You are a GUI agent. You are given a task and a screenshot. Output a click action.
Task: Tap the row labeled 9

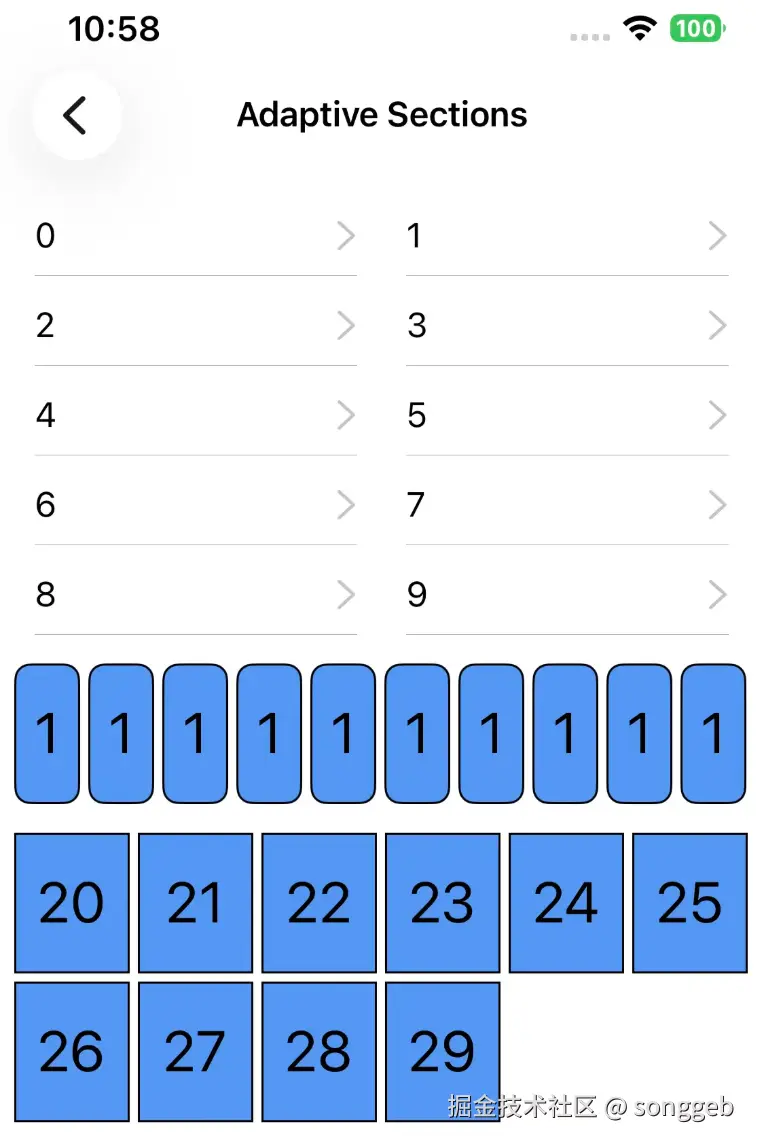[x=567, y=595]
